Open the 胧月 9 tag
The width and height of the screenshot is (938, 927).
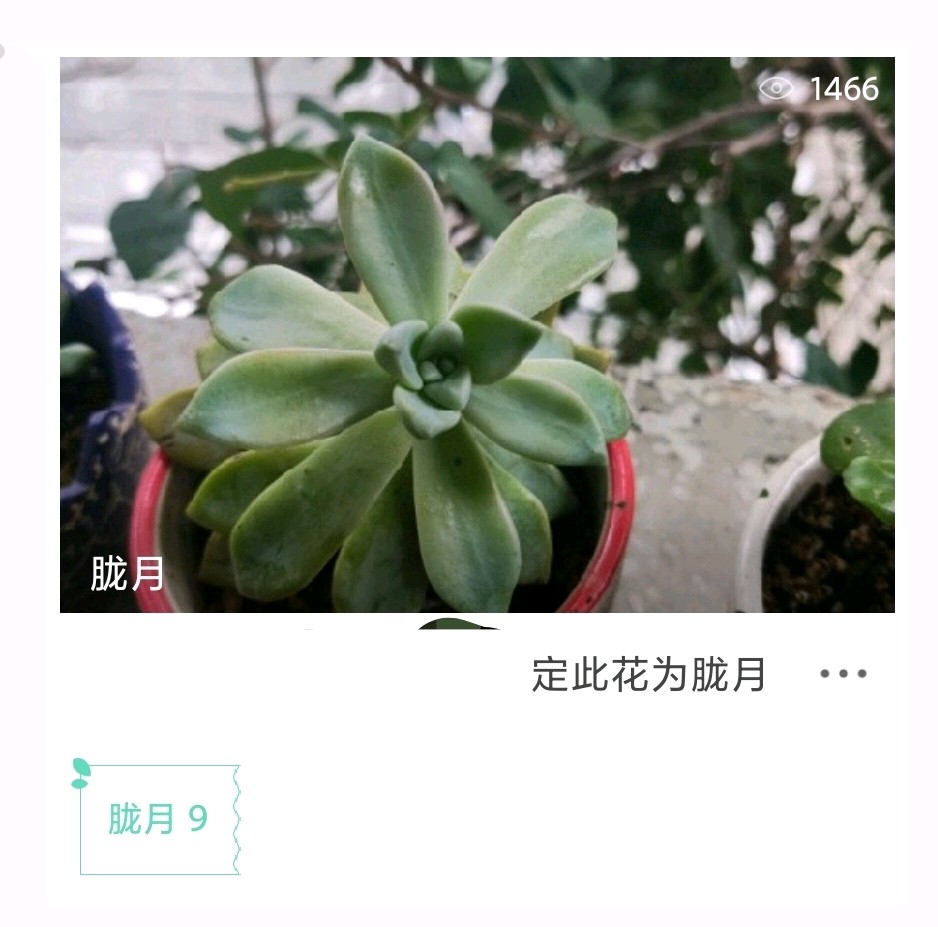point(159,819)
